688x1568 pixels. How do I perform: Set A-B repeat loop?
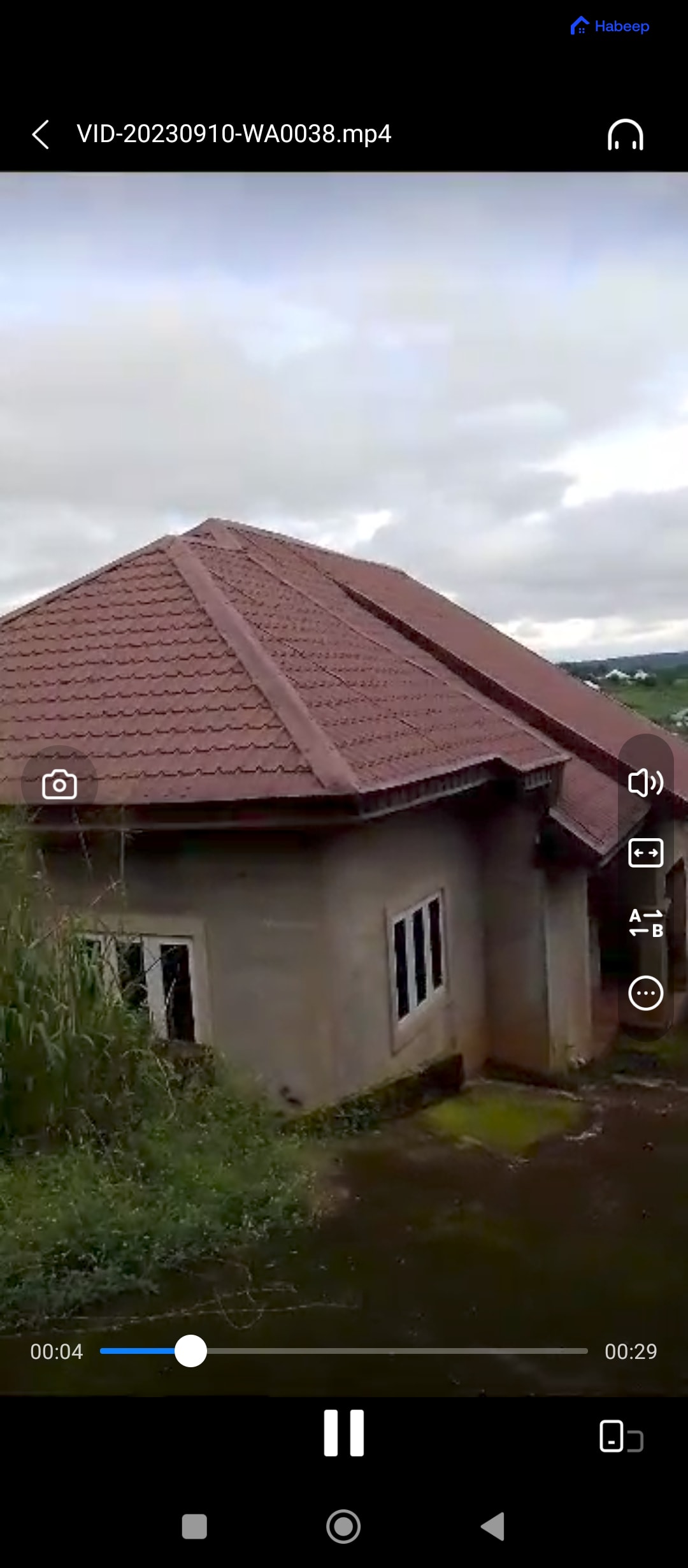645,923
